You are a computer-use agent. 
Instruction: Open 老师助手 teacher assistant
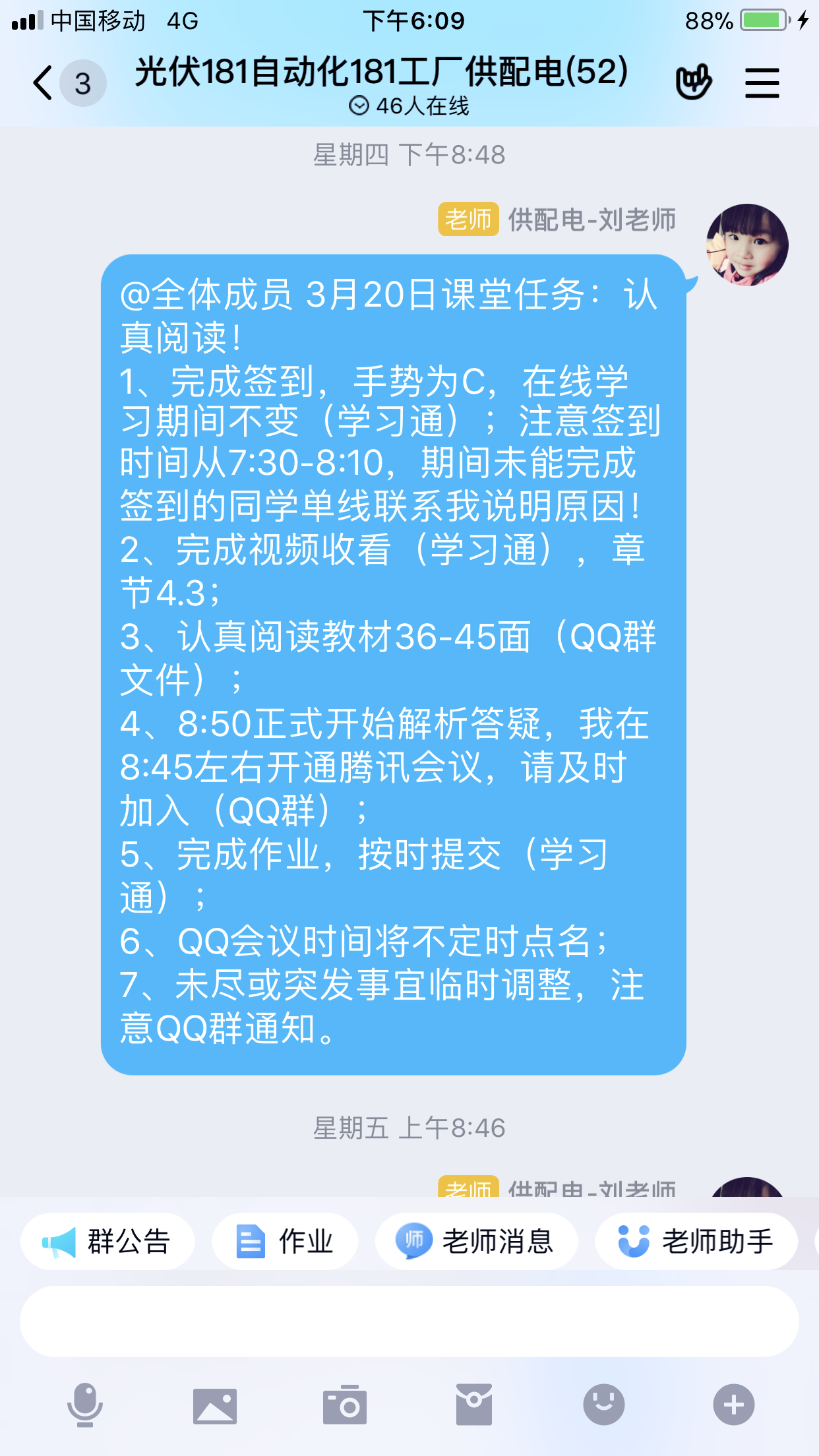click(696, 1242)
